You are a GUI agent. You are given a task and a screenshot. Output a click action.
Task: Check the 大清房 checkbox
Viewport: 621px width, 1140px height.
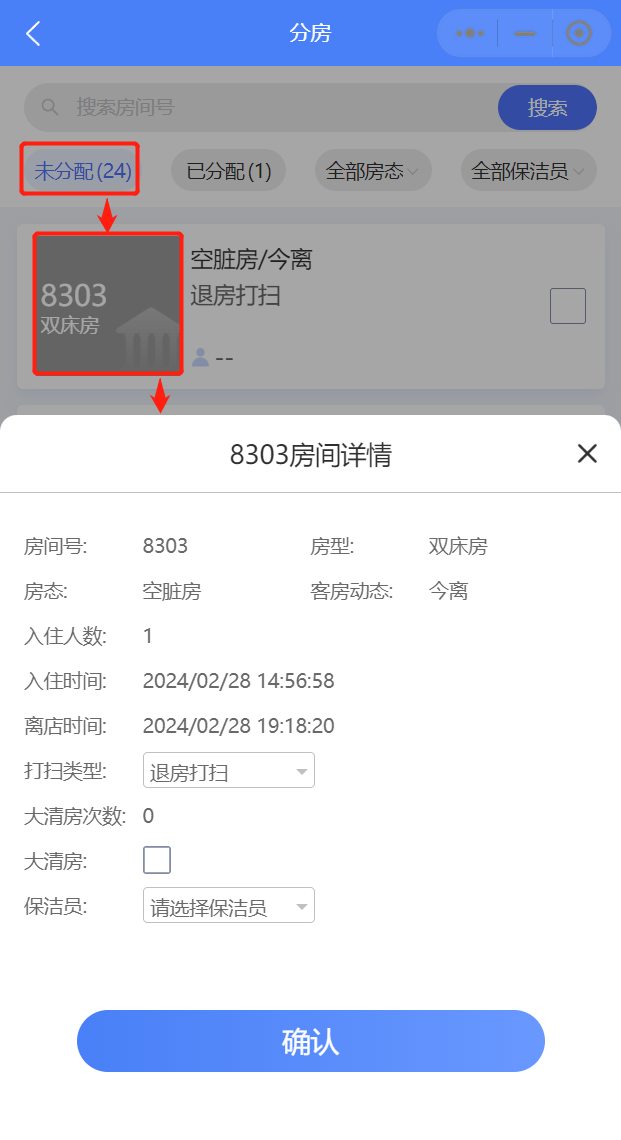pyautogui.click(x=157, y=860)
